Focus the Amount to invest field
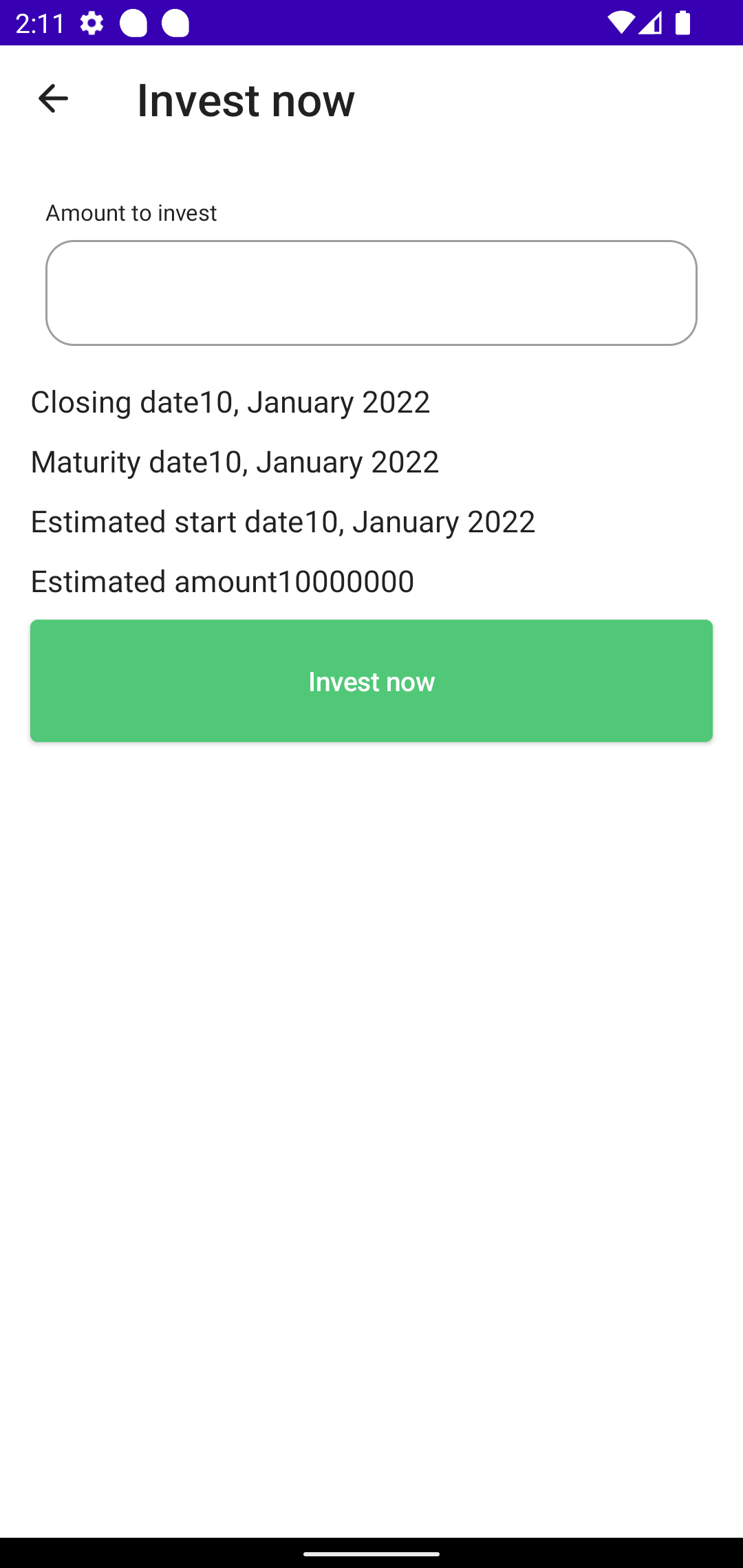This screenshot has width=743, height=1568. point(371,293)
